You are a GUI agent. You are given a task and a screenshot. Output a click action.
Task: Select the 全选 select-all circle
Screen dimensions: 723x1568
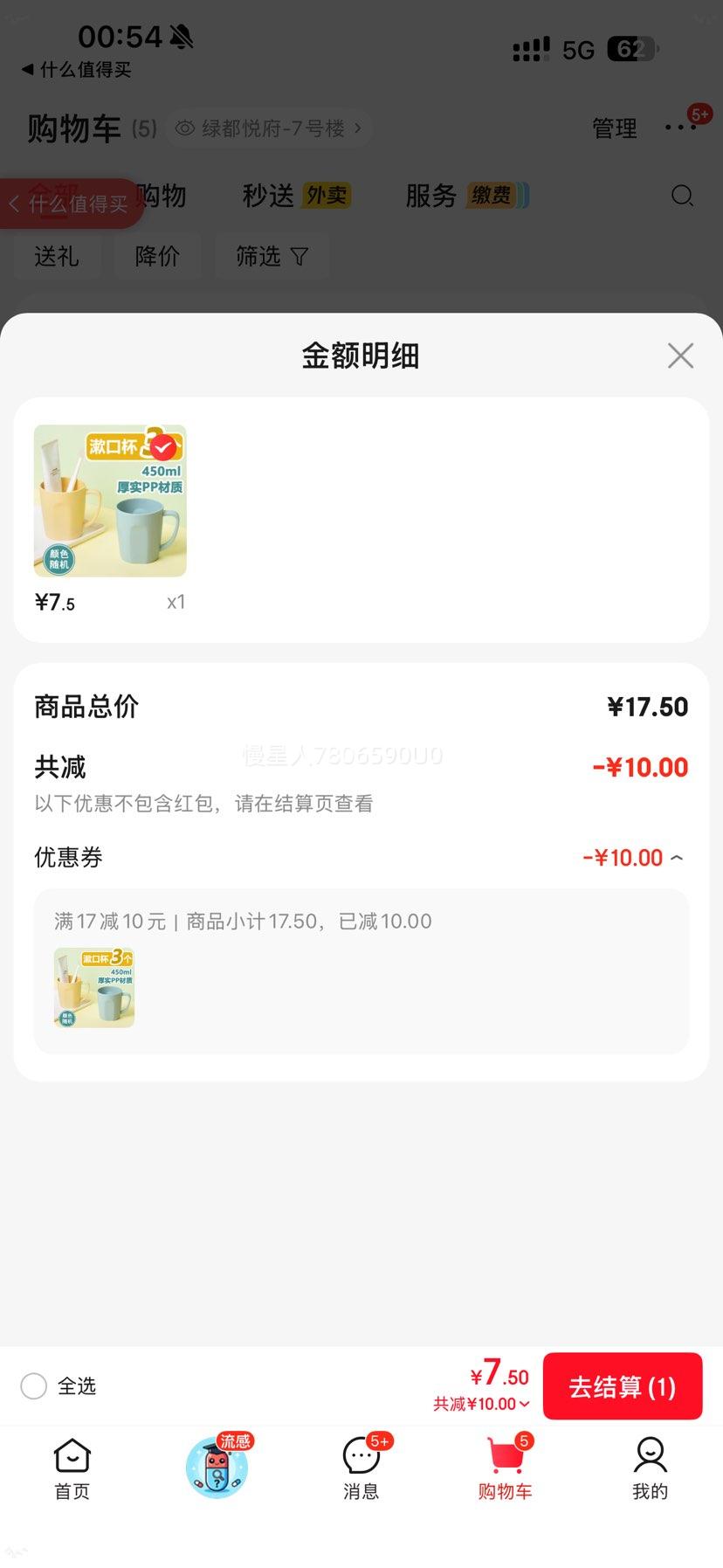(x=33, y=1386)
